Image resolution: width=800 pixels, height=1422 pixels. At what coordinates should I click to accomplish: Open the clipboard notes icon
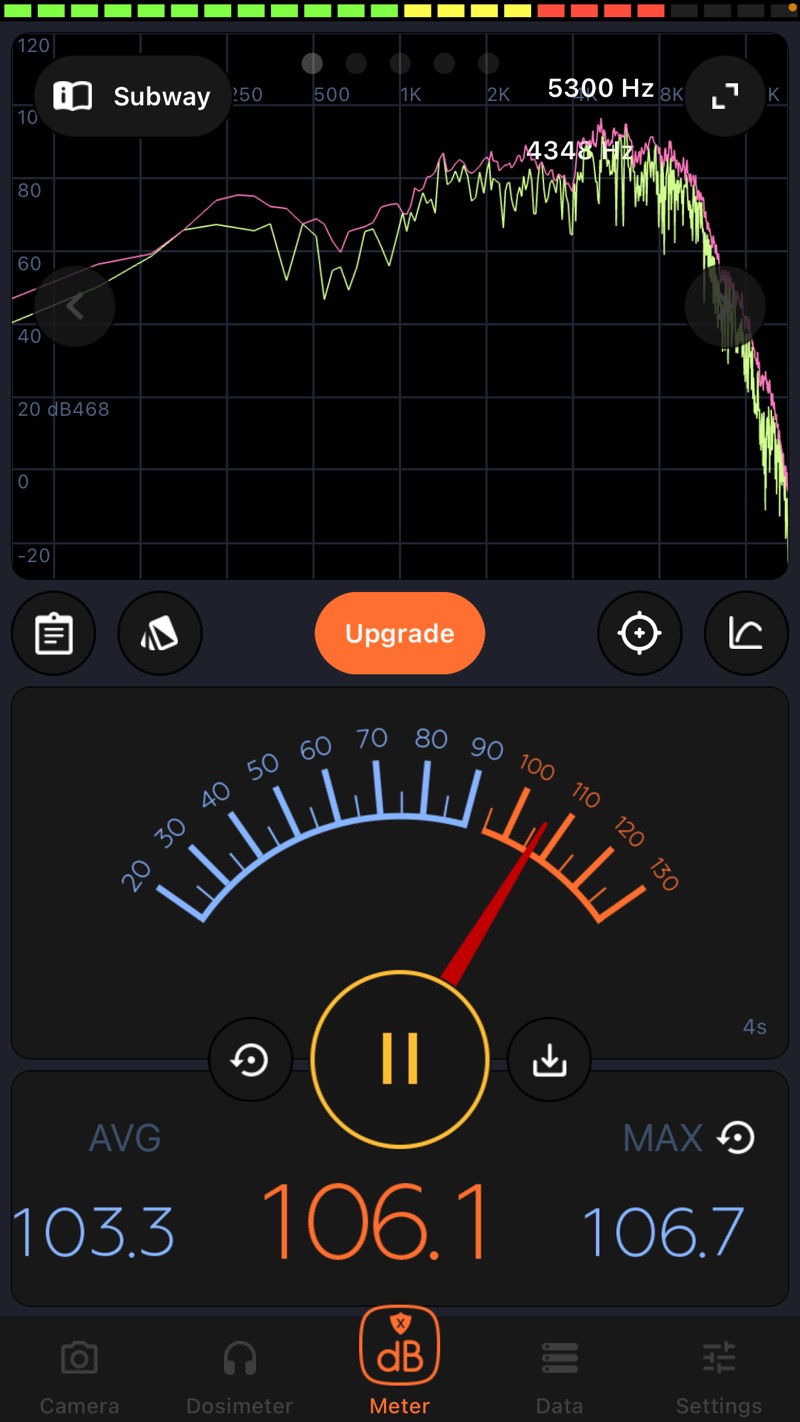coord(54,634)
